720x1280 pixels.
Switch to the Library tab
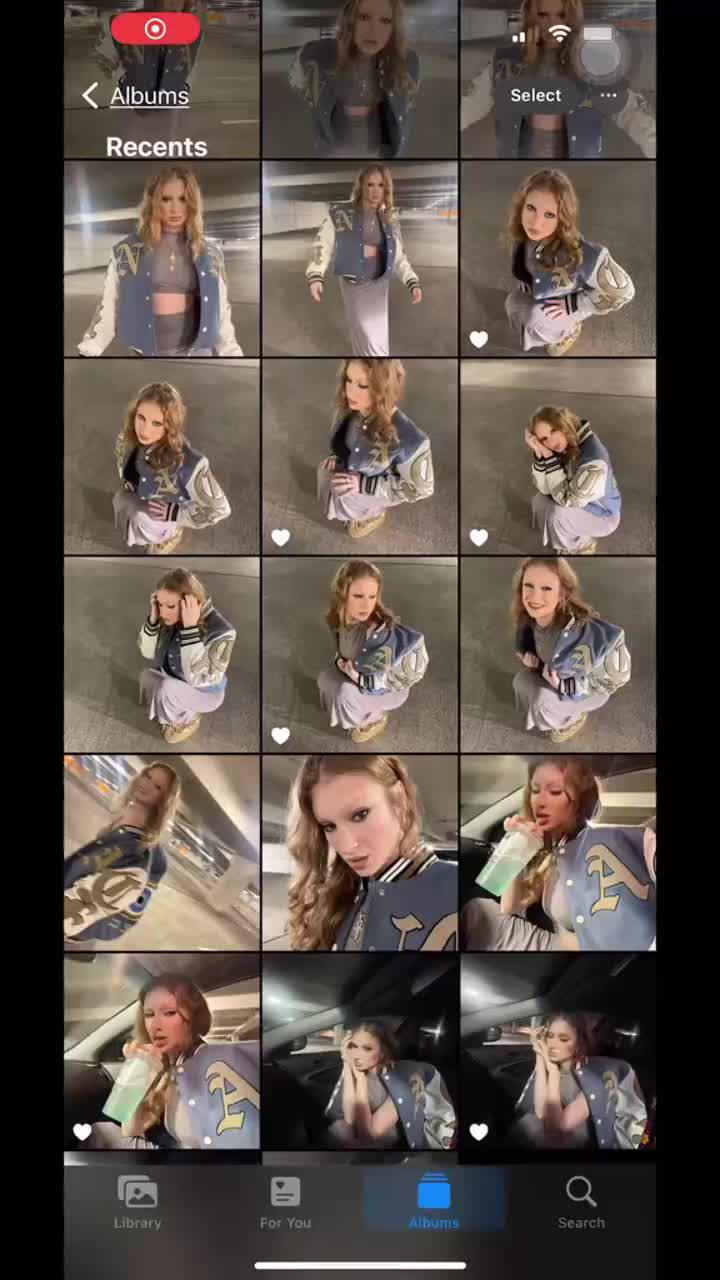138,1202
